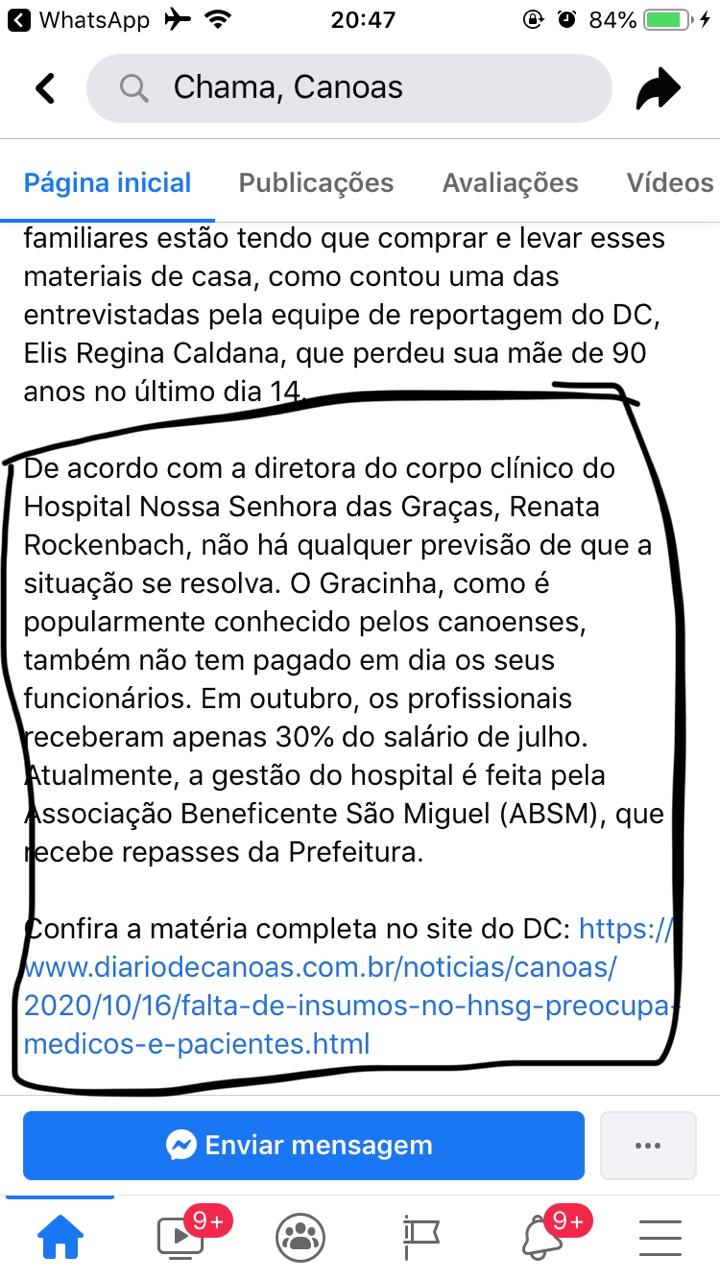Open the hamburger menu tab

pos(660,1238)
